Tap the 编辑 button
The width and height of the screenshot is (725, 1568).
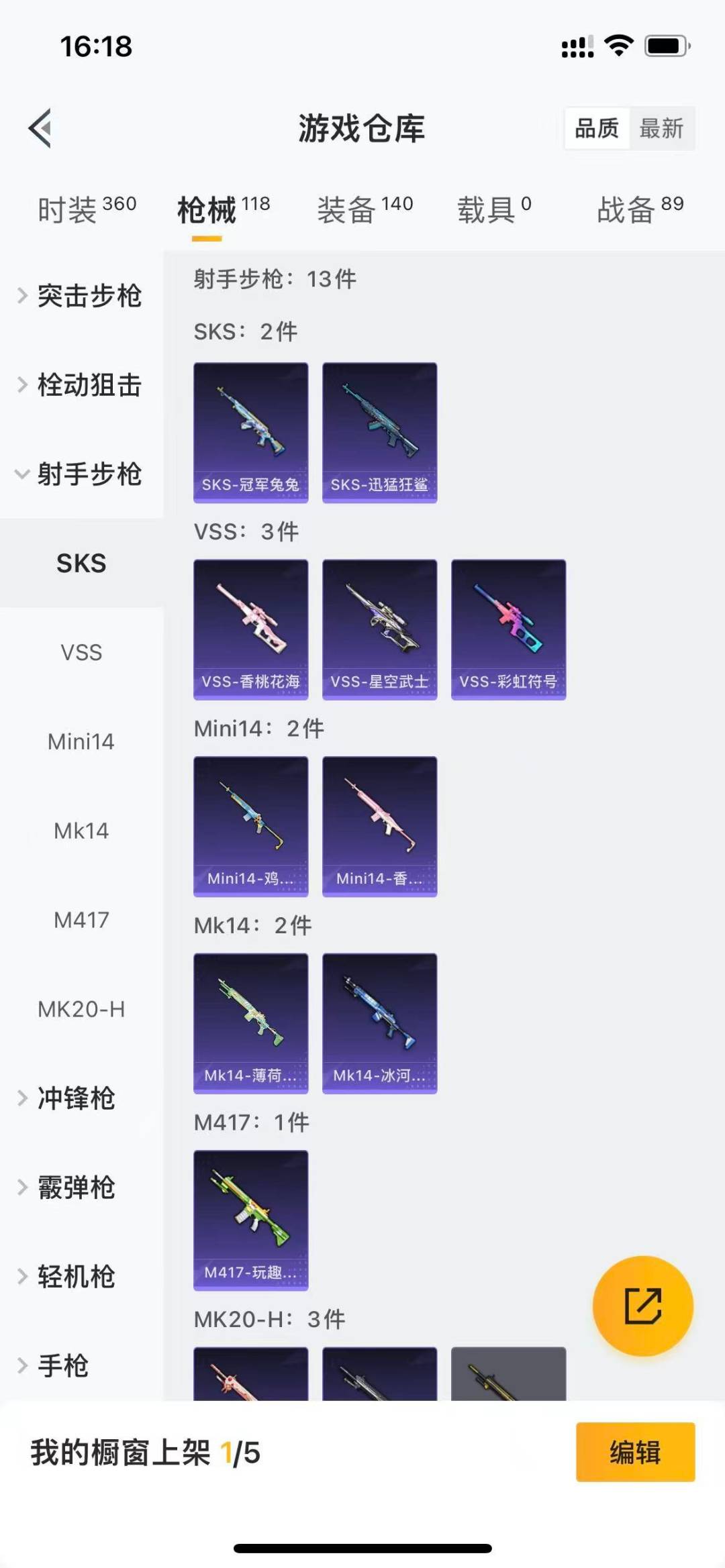pos(635,1452)
